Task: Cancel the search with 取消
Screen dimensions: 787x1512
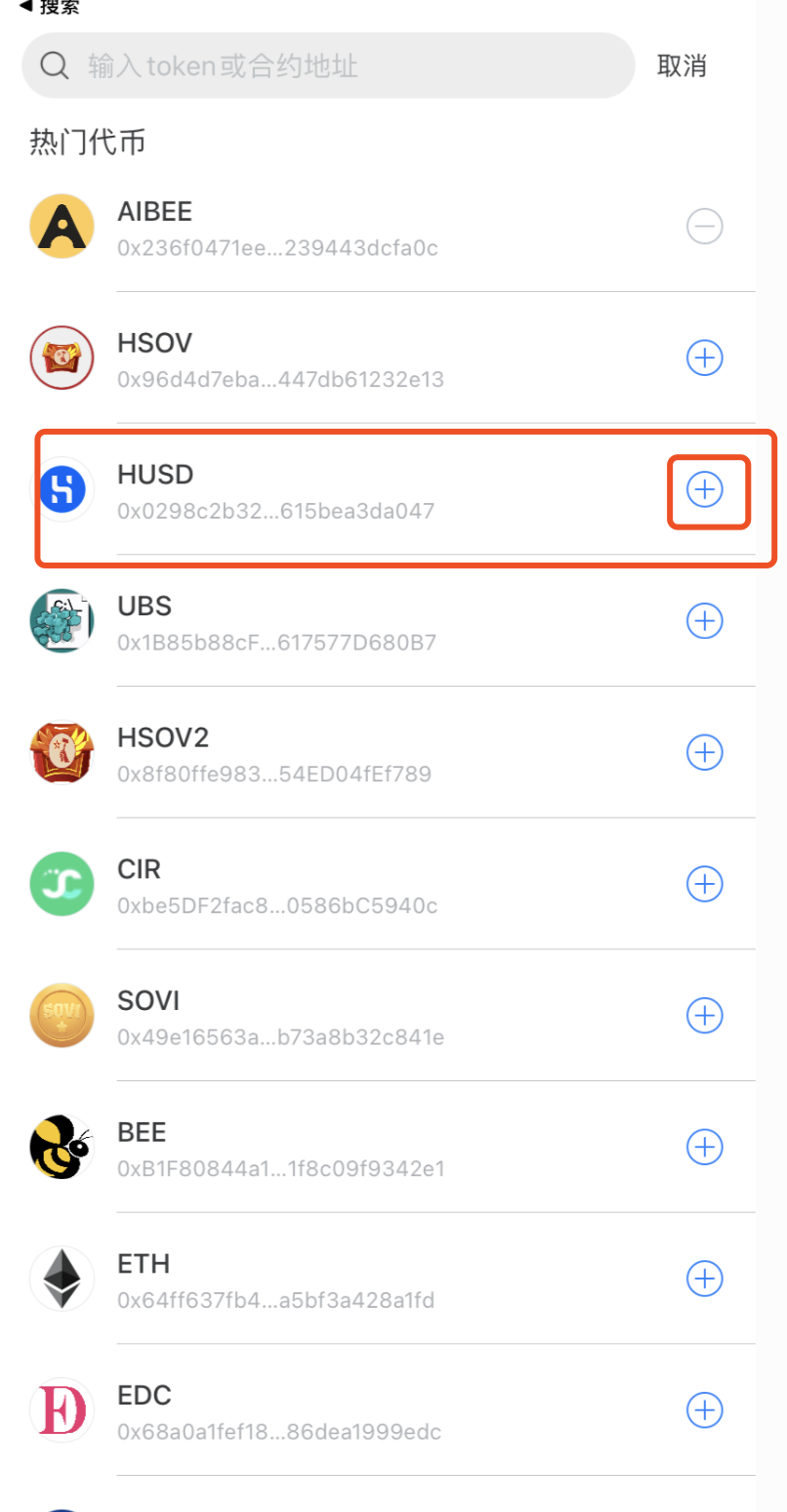Action: [x=682, y=65]
